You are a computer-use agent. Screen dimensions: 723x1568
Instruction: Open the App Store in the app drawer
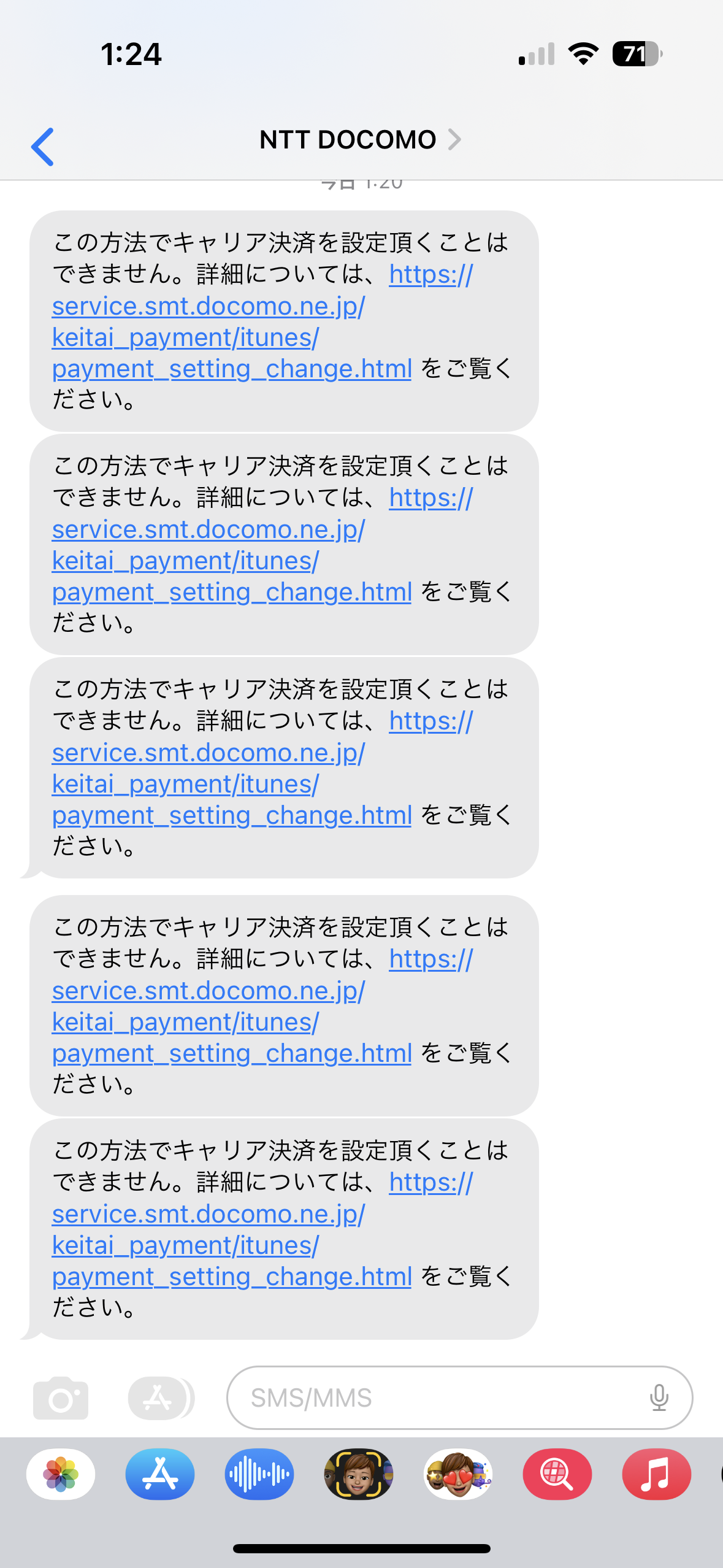(160, 1474)
